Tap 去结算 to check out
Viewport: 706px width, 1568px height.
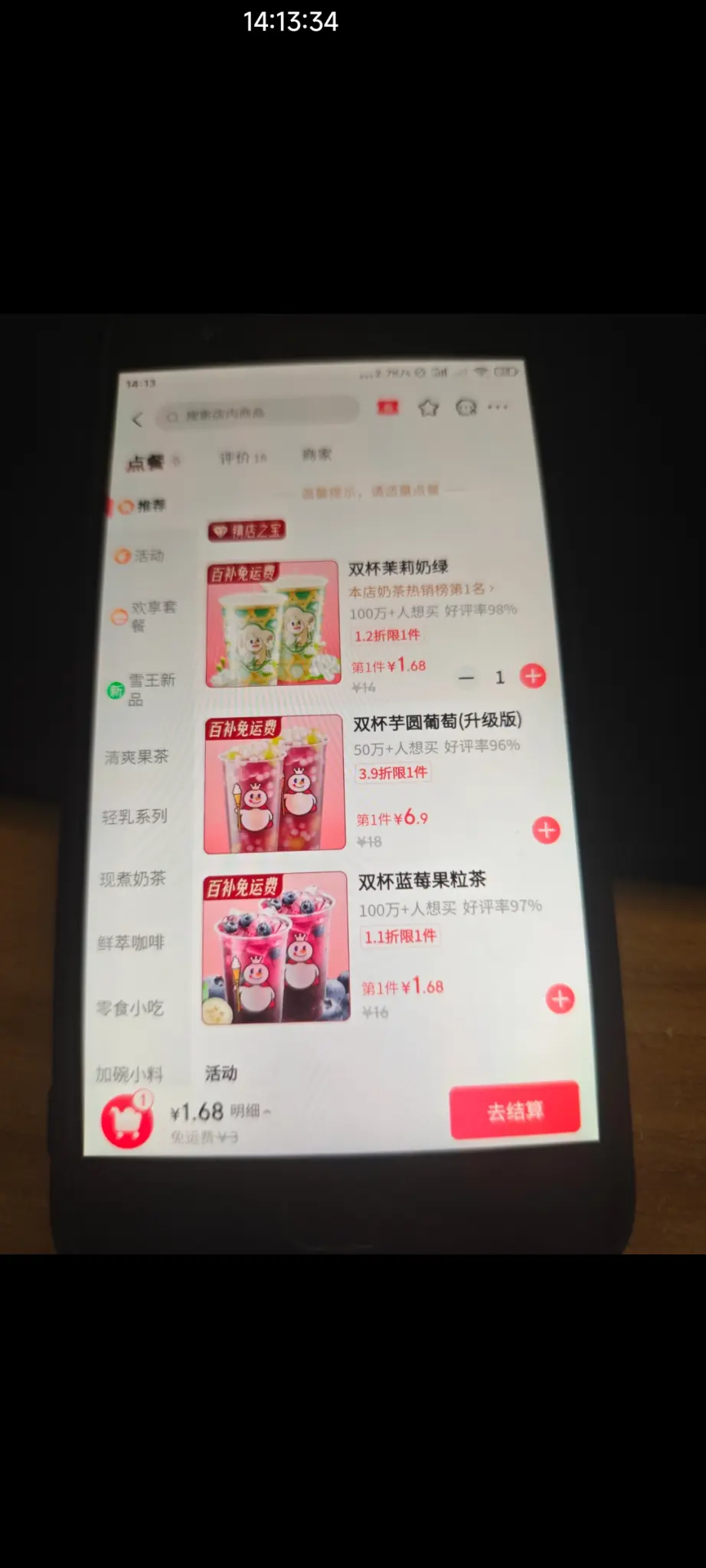[515, 1110]
